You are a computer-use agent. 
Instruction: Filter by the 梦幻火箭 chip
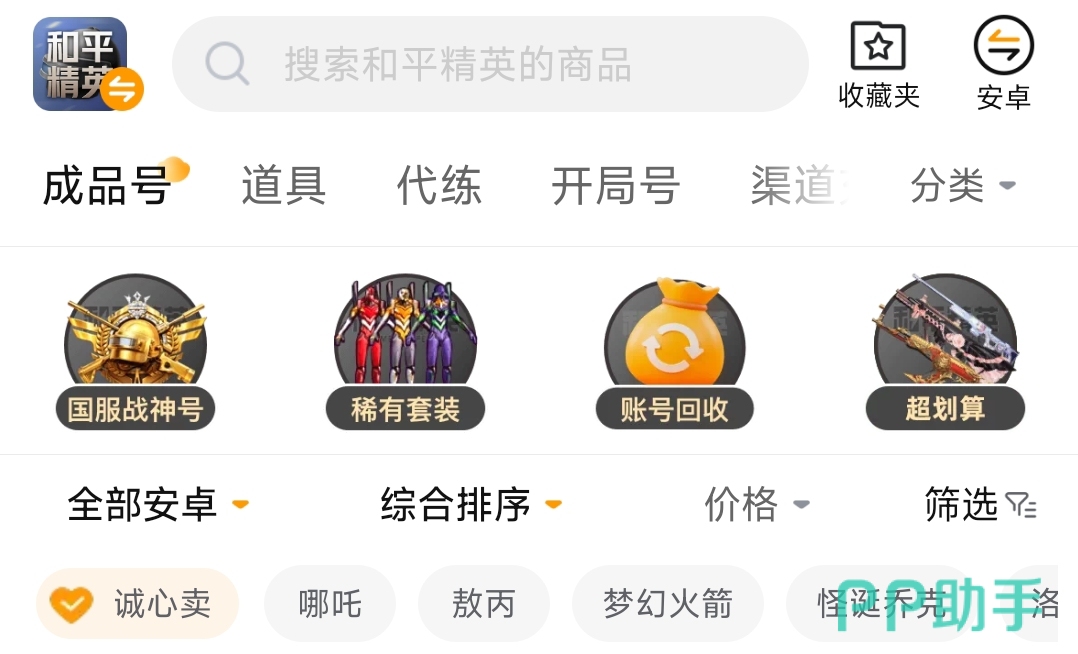(667, 604)
